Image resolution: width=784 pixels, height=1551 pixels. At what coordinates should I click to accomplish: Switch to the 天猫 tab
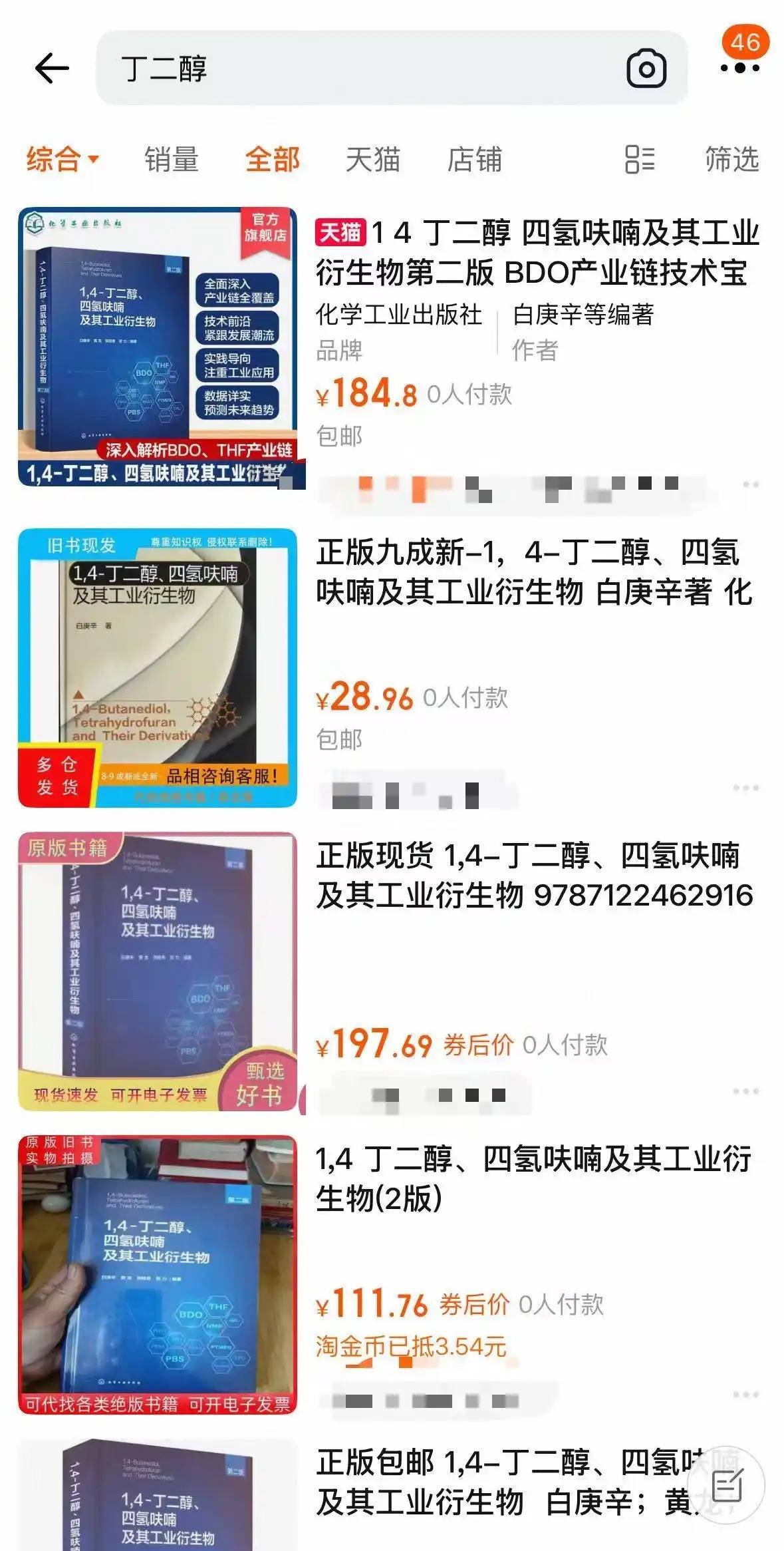click(x=372, y=160)
